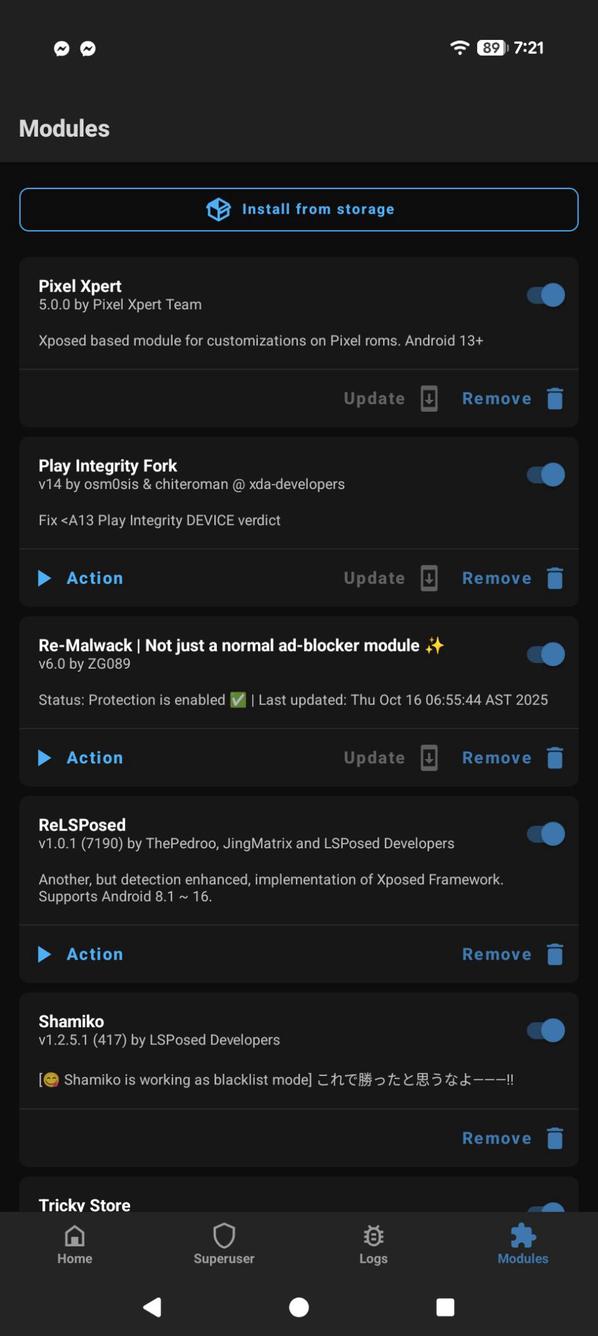
Task: Remove the Re-Malwack module
Action: pyautogui.click(x=513, y=758)
